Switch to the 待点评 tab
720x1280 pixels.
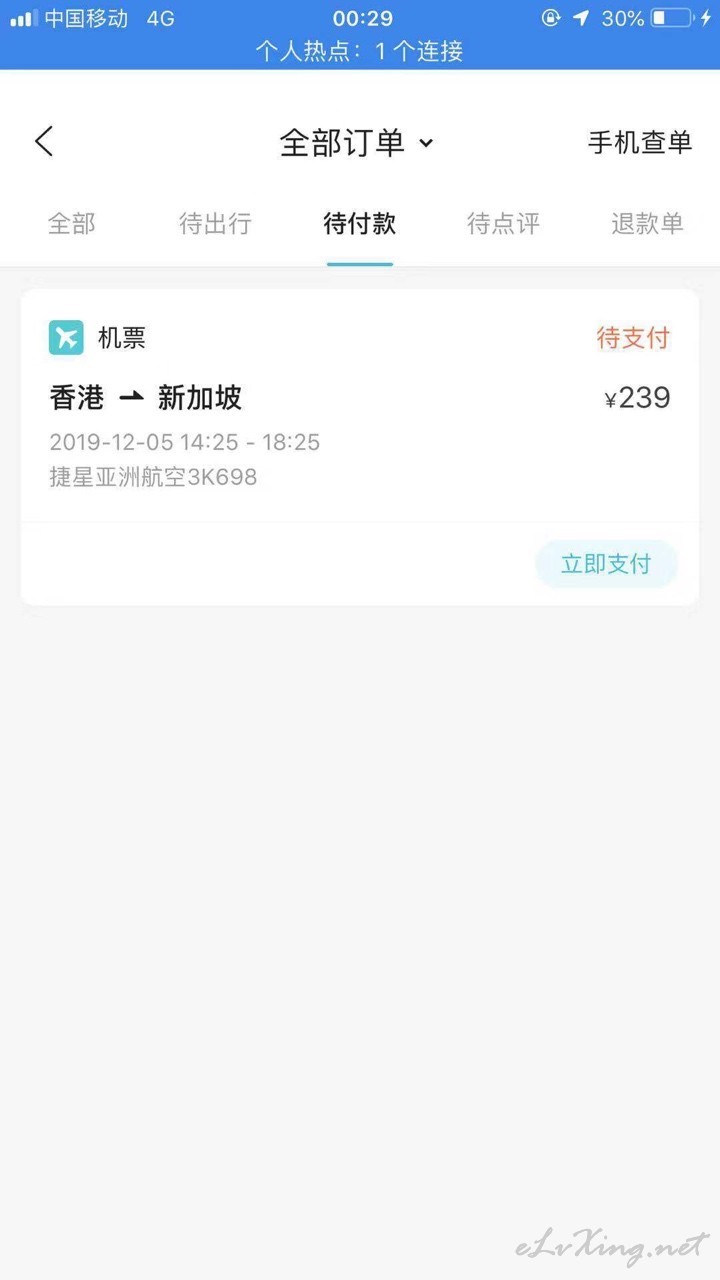[x=504, y=223]
